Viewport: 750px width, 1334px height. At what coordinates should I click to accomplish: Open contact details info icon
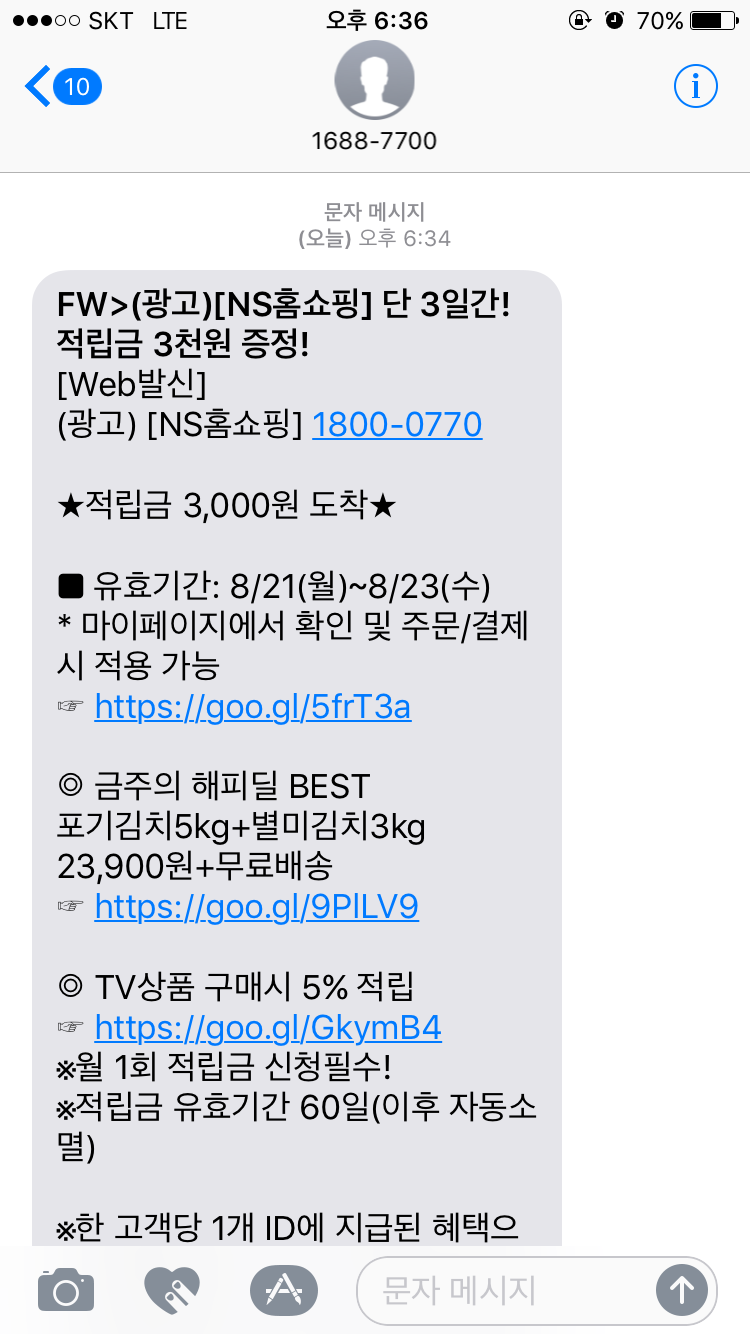pyautogui.click(x=695, y=87)
